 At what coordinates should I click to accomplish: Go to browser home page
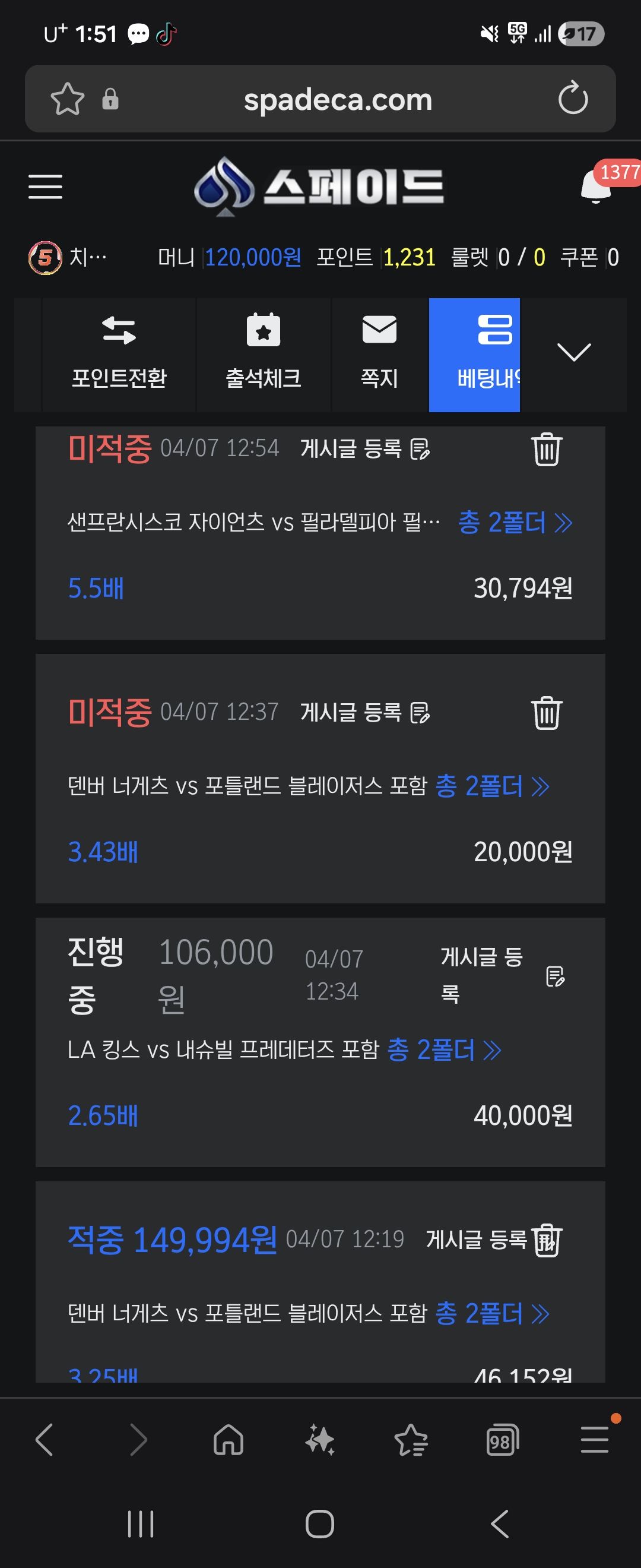pos(229,1441)
